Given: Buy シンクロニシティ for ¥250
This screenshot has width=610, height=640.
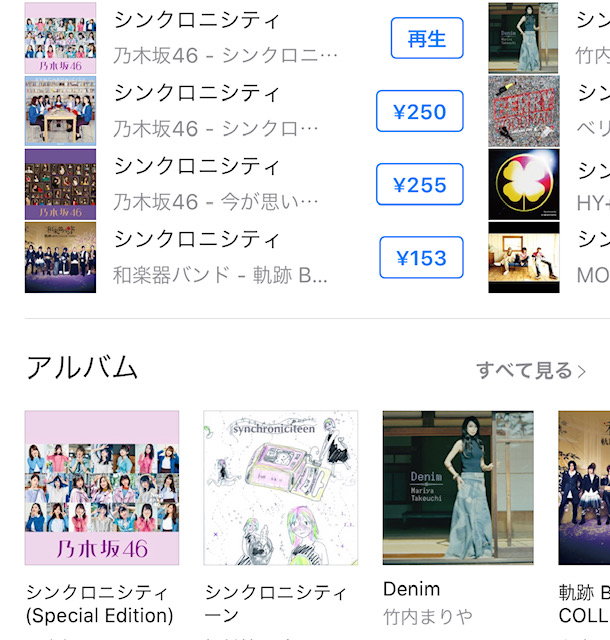Looking at the screenshot, I should (x=420, y=112).
